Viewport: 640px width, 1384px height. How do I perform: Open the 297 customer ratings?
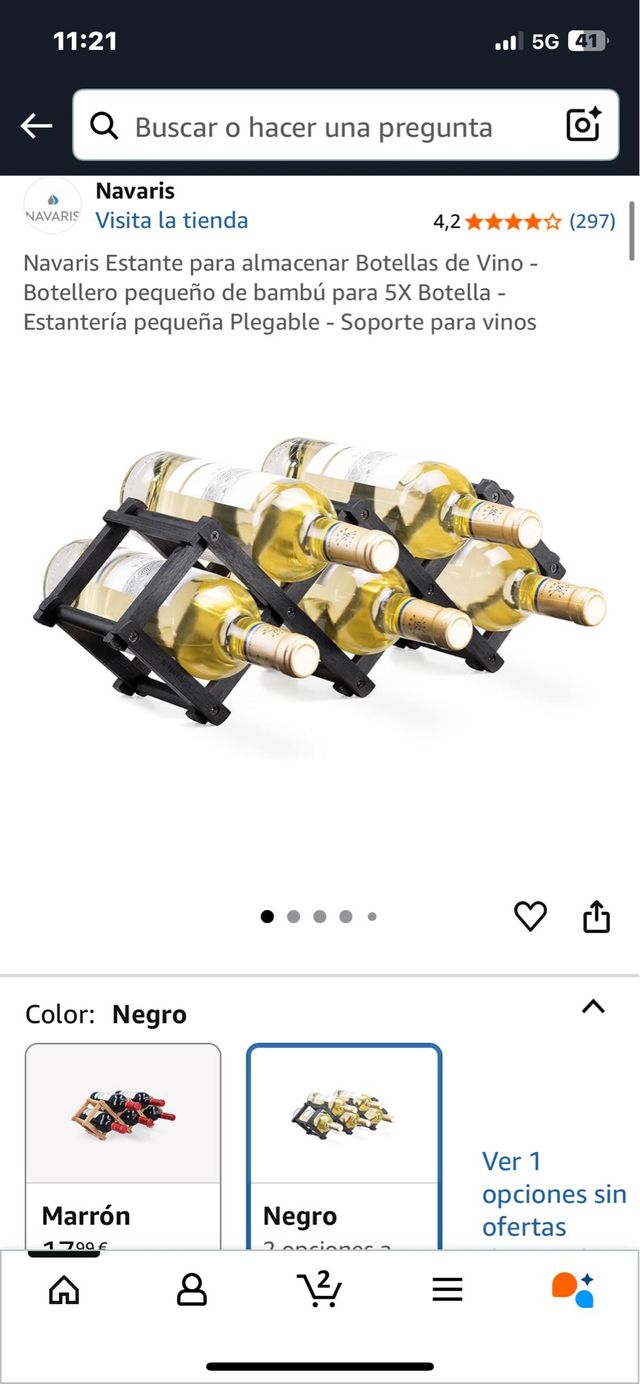591,221
